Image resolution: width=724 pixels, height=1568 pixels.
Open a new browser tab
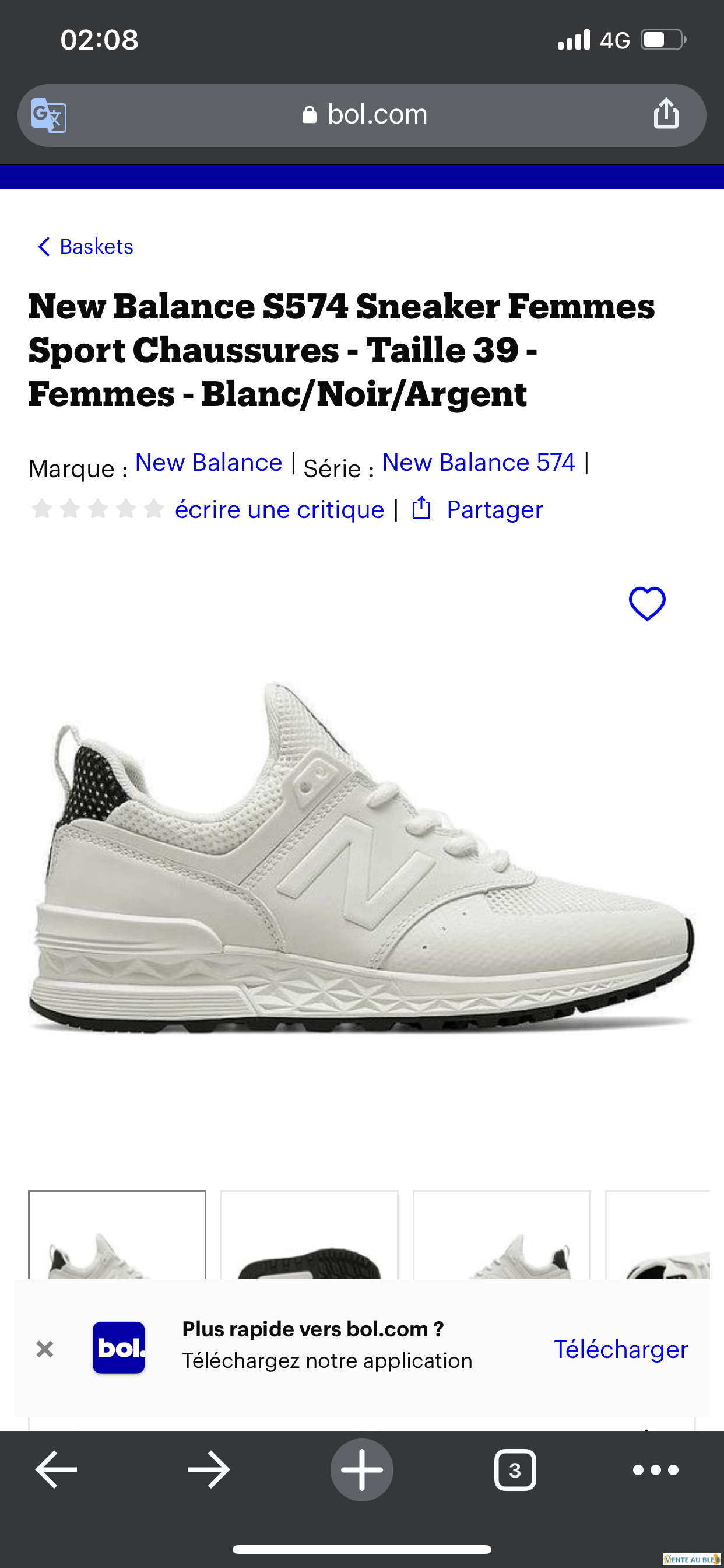tap(361, 1469)
